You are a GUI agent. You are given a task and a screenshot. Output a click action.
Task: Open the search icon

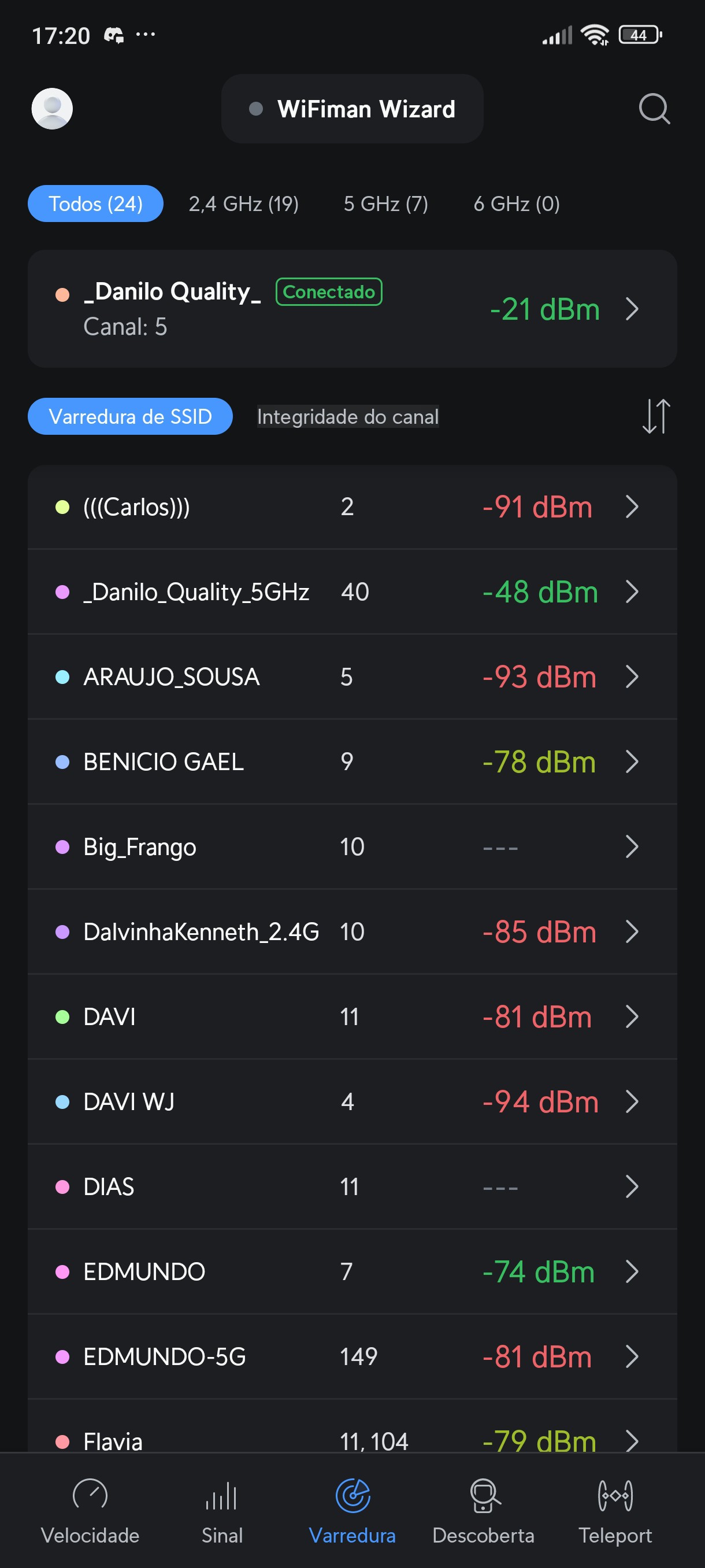tap(654, 109)
